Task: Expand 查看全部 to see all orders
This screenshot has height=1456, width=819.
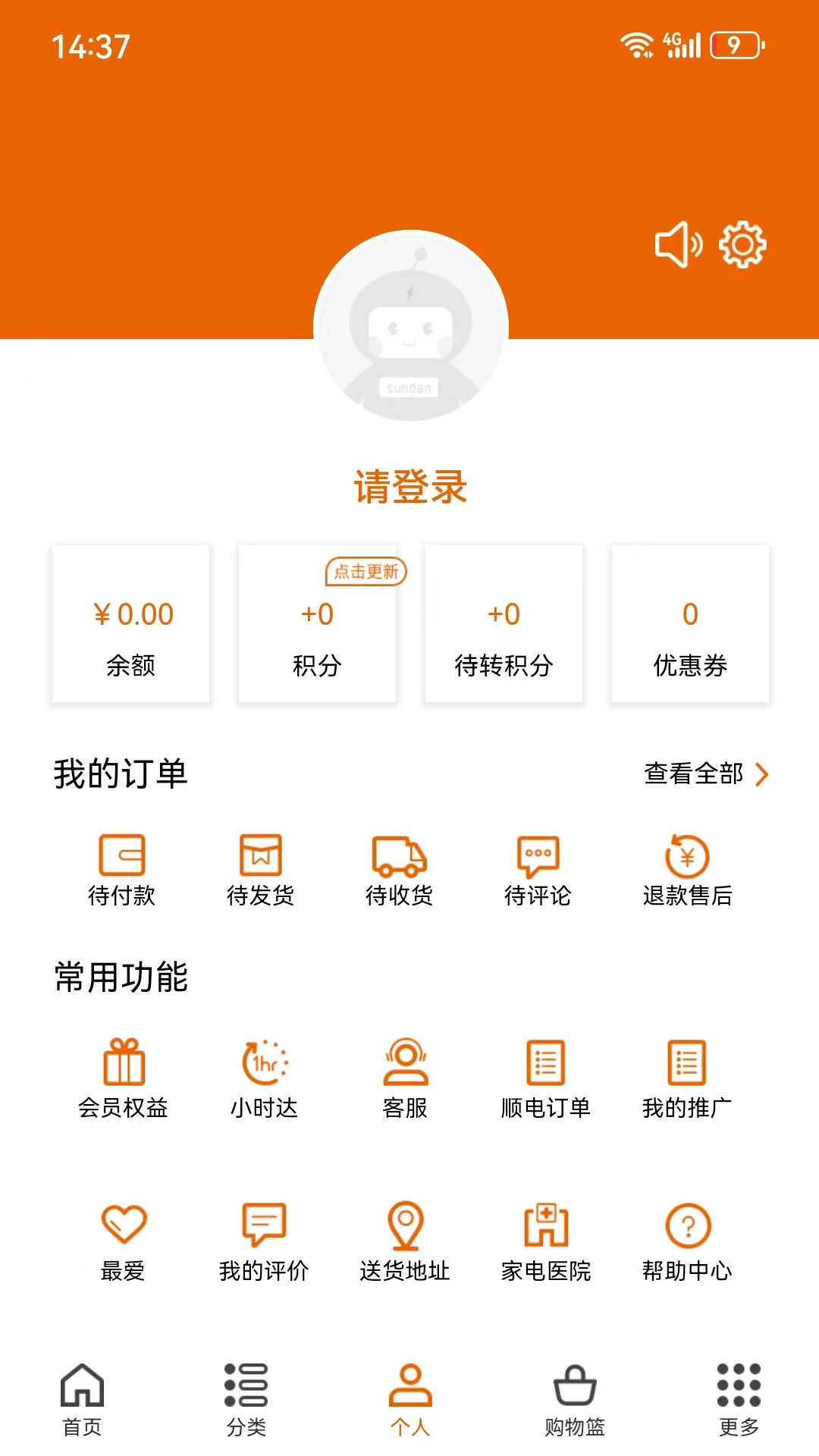Action: point(704,774)
